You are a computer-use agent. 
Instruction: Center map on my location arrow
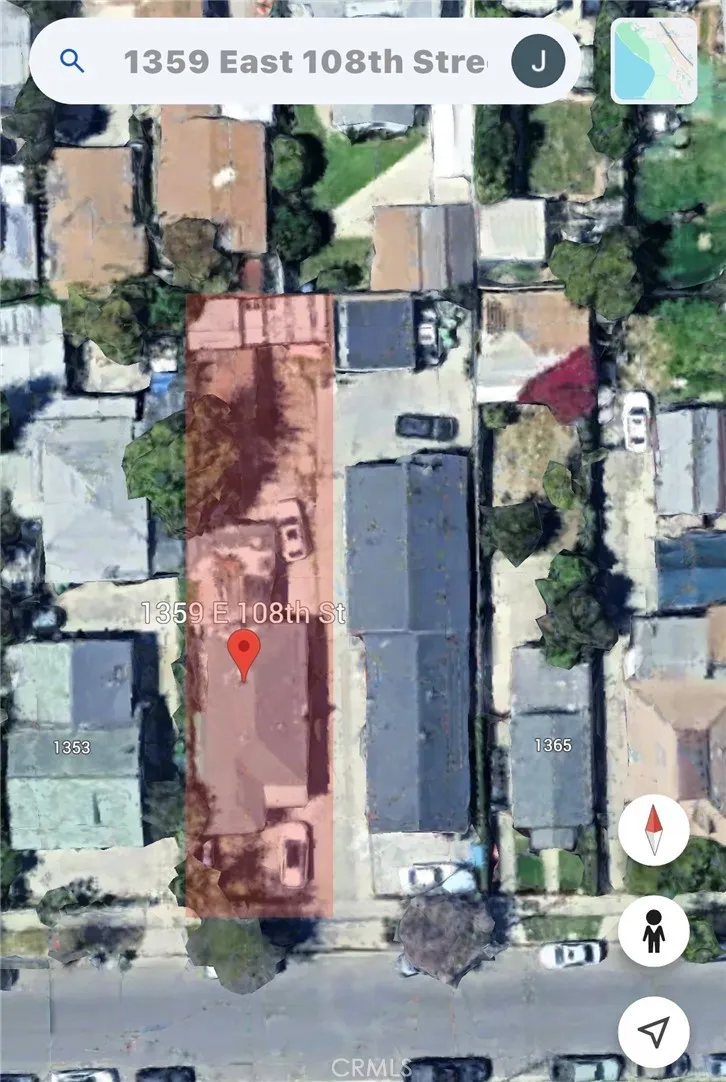click(654, 1032)
